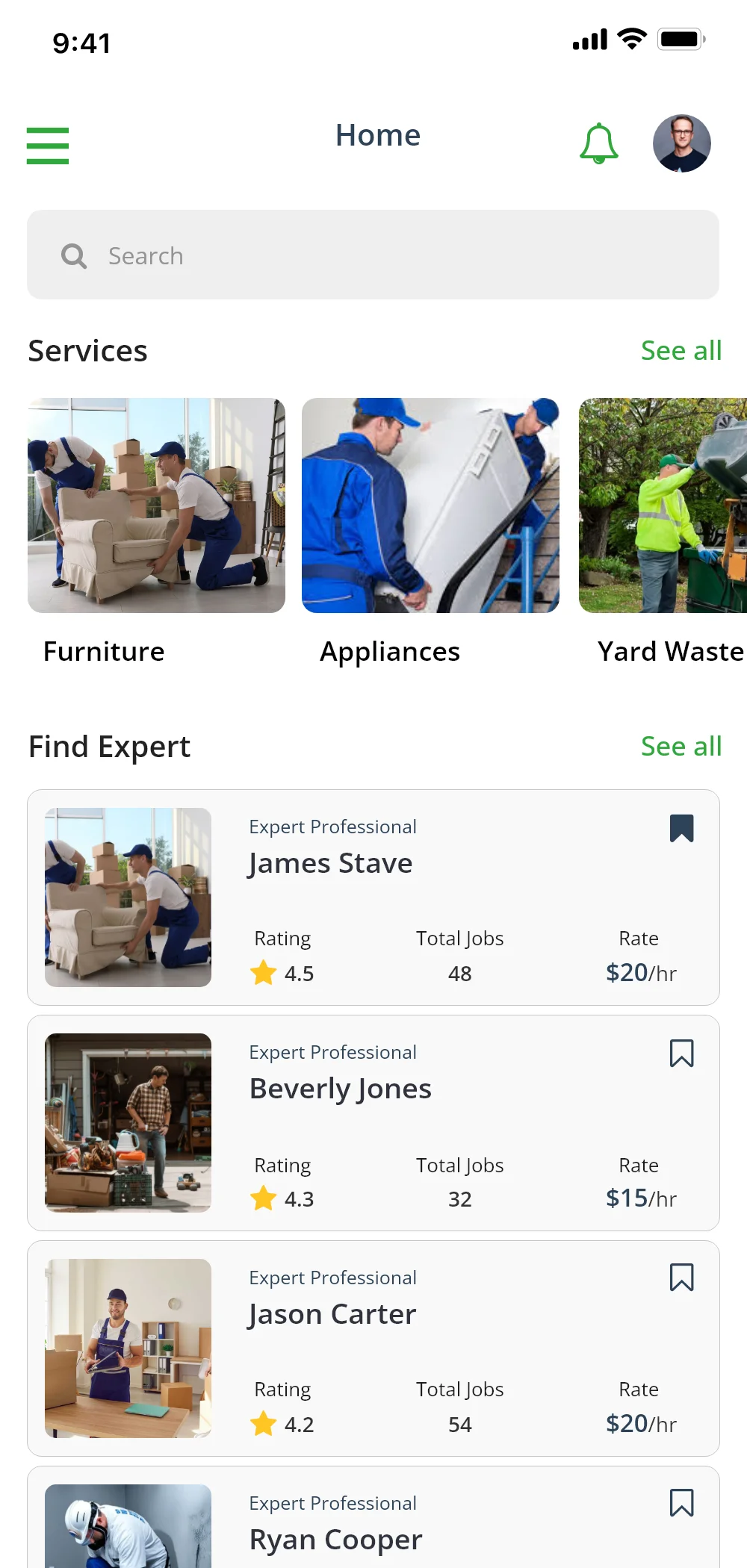
Task: Tap the Search field
Action: [x=373, y=255]
